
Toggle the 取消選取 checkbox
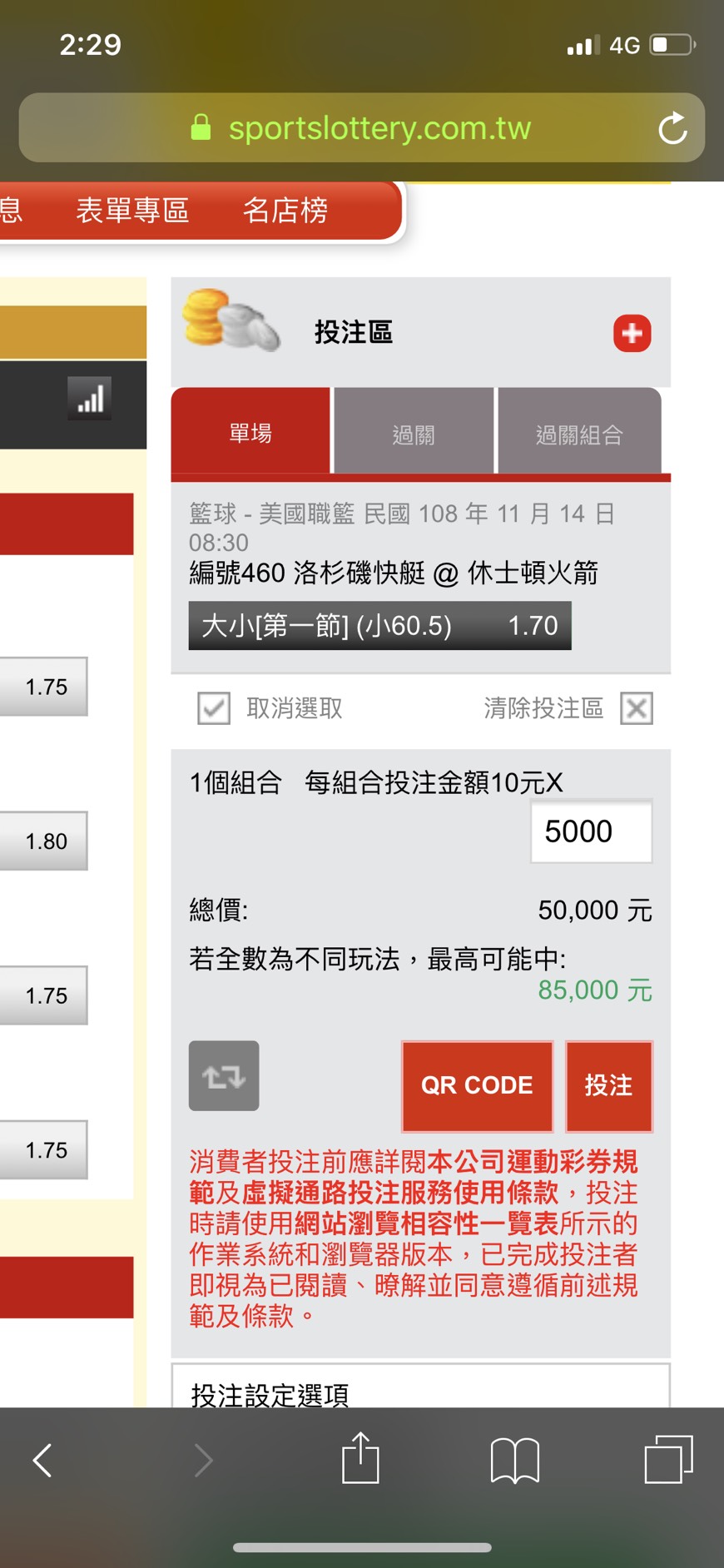[214, 708]
